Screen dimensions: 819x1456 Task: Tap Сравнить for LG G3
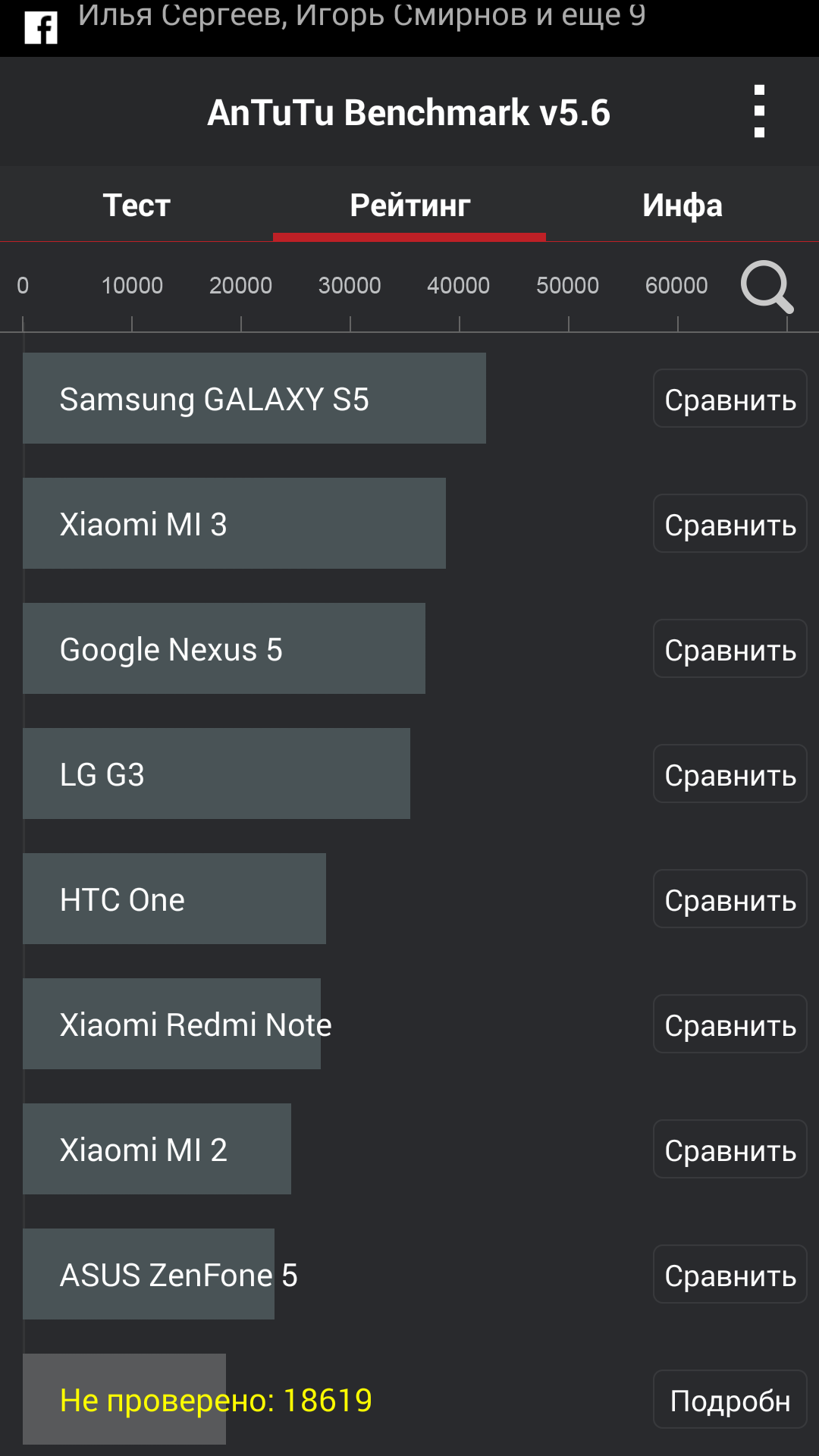730,774
